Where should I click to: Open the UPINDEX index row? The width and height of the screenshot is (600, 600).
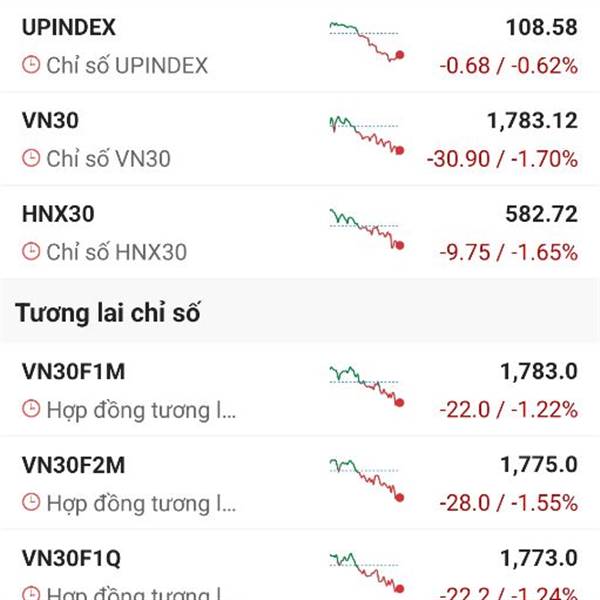point(300,46)
